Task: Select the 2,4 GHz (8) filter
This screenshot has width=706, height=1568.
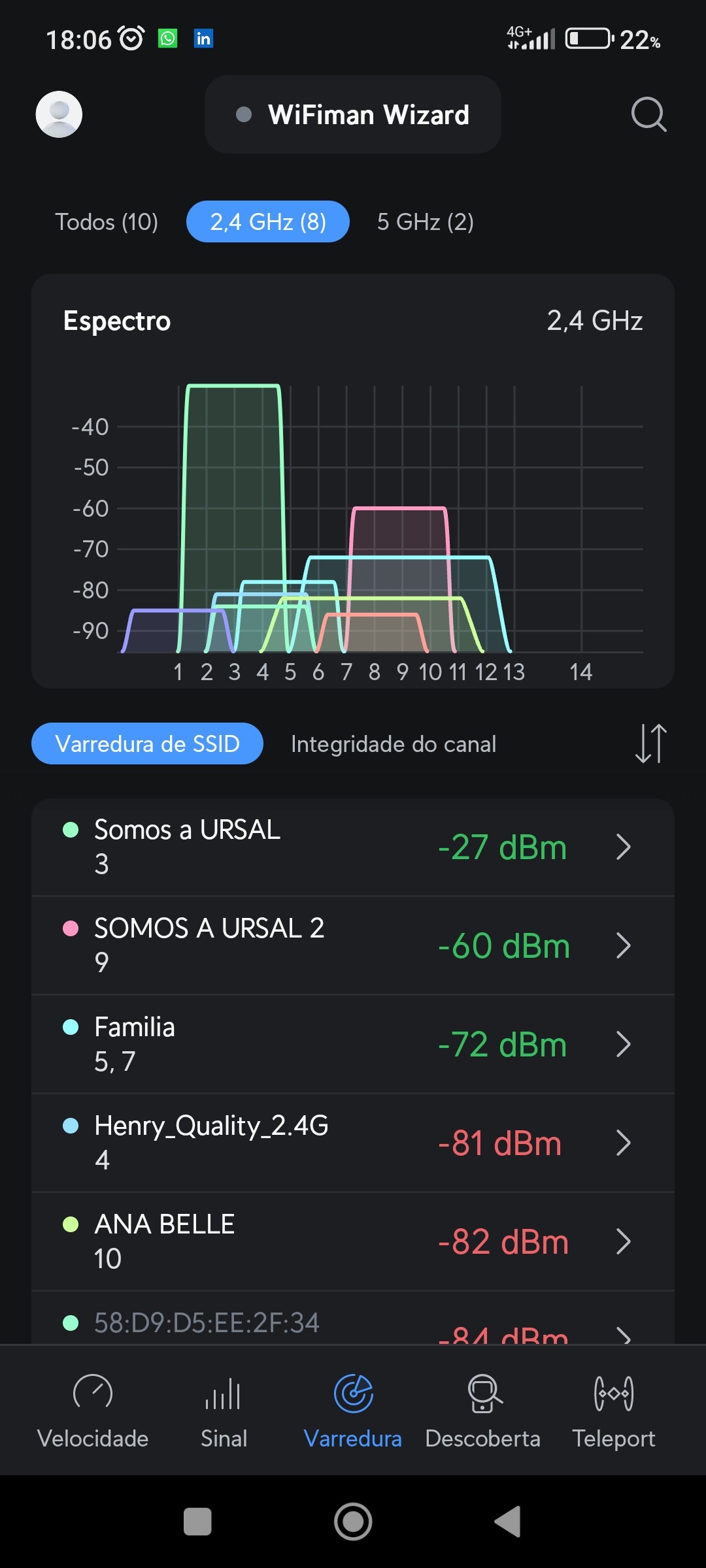Action: click(x=268, y=222)
